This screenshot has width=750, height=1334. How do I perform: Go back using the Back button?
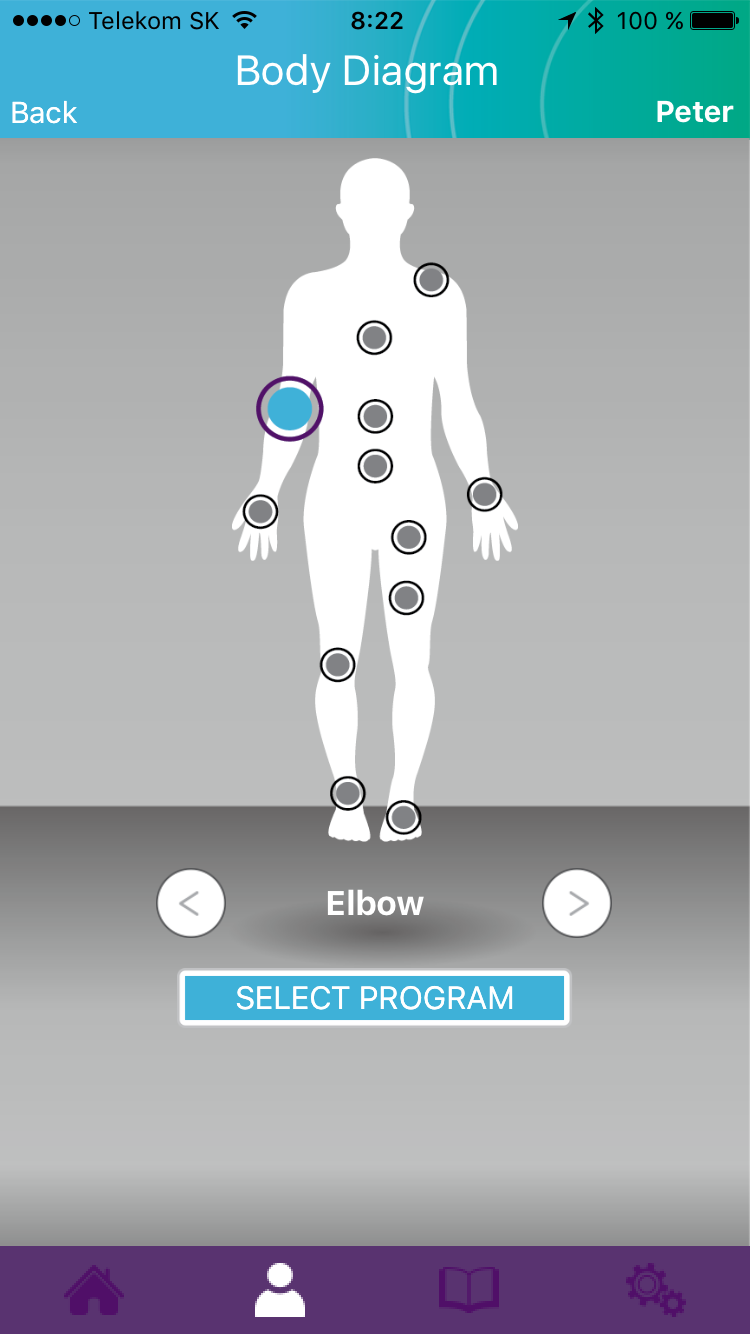click(x=44, y=112)
